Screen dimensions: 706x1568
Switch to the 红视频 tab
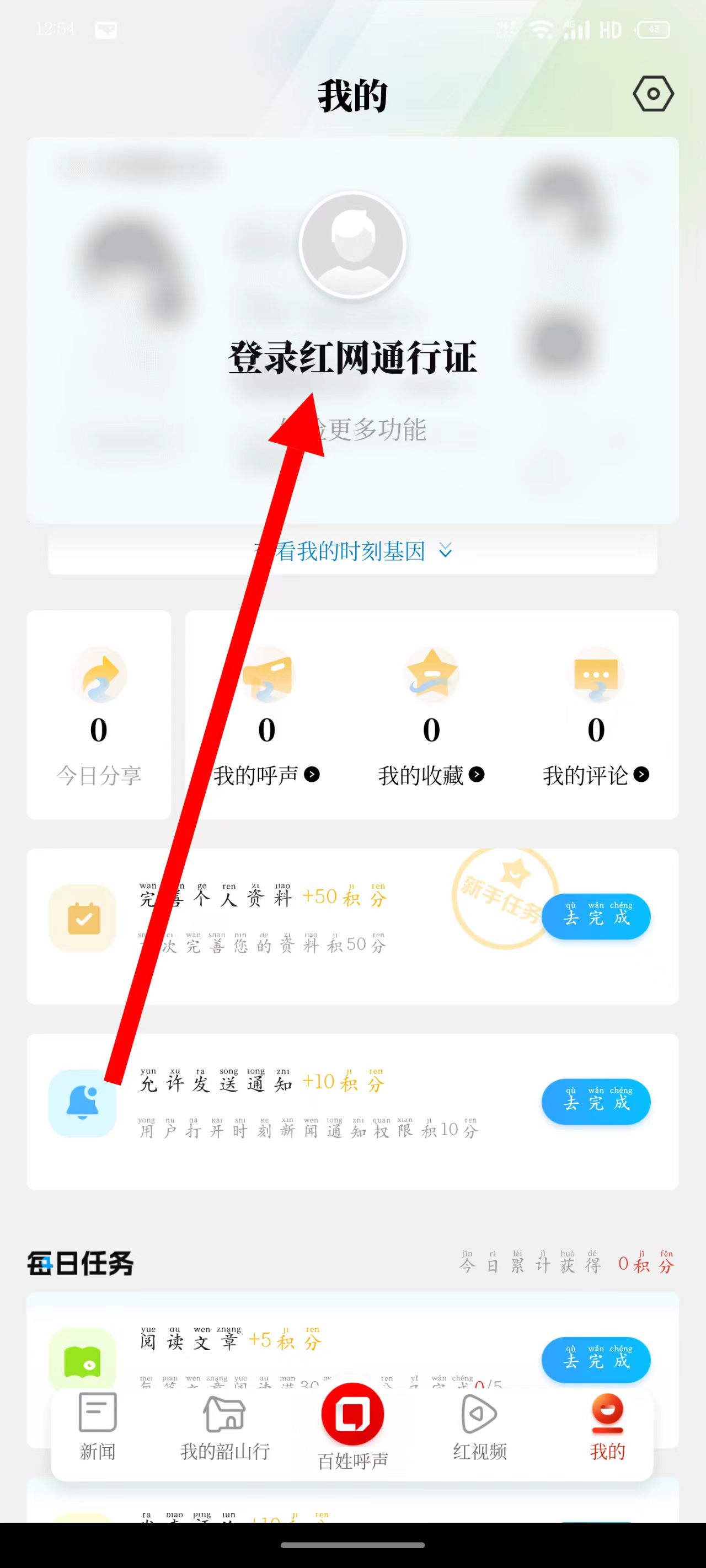tap(479, 1427)
